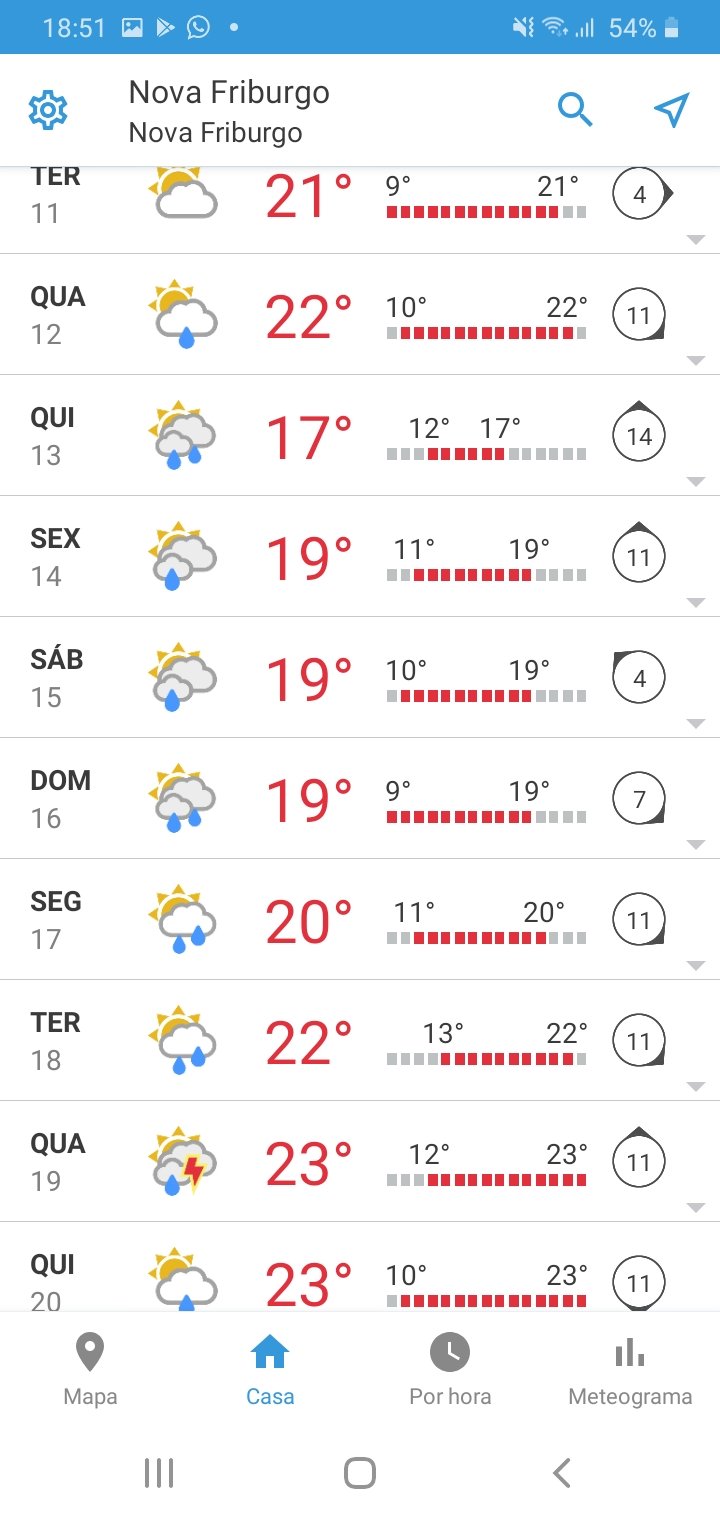Expand the DOM 16 forecast
Image resolution: width=720 pixels, height=1520 pixels.
pos(360,799)
